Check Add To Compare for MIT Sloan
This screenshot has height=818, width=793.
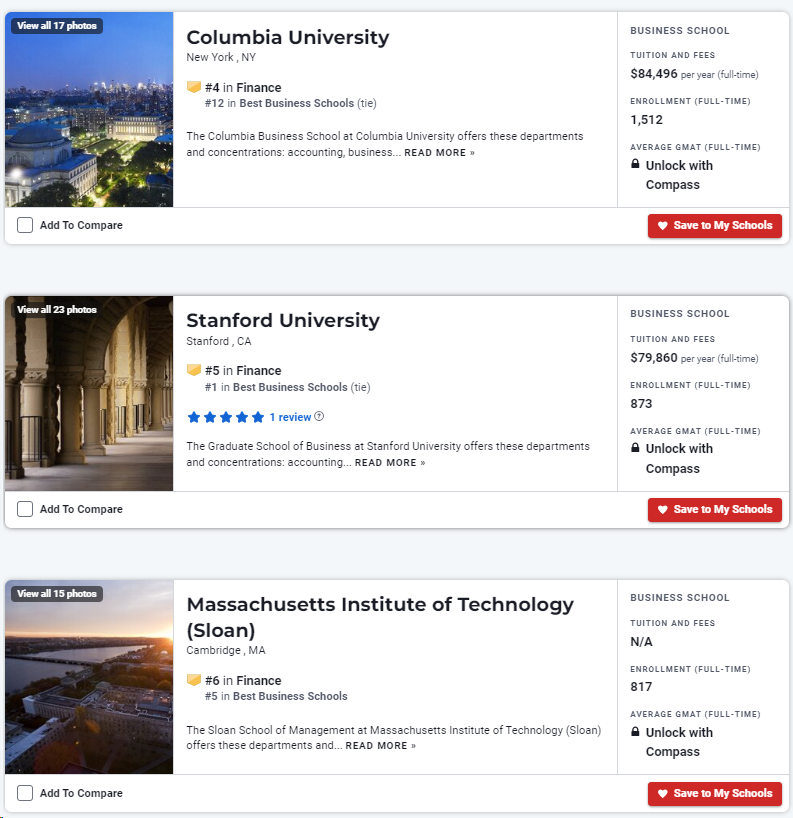[x=25, y=793]
